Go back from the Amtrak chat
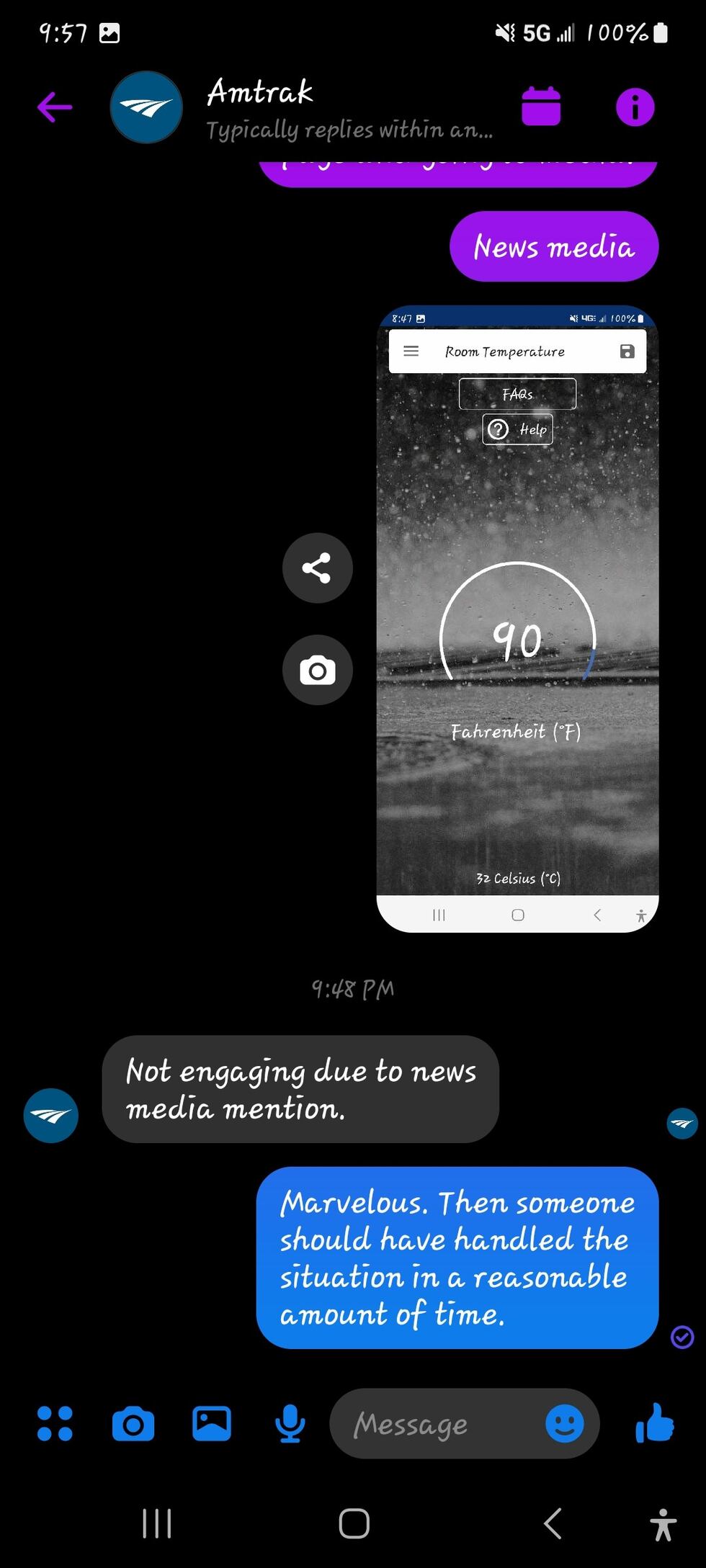 [x=55, y=107]
